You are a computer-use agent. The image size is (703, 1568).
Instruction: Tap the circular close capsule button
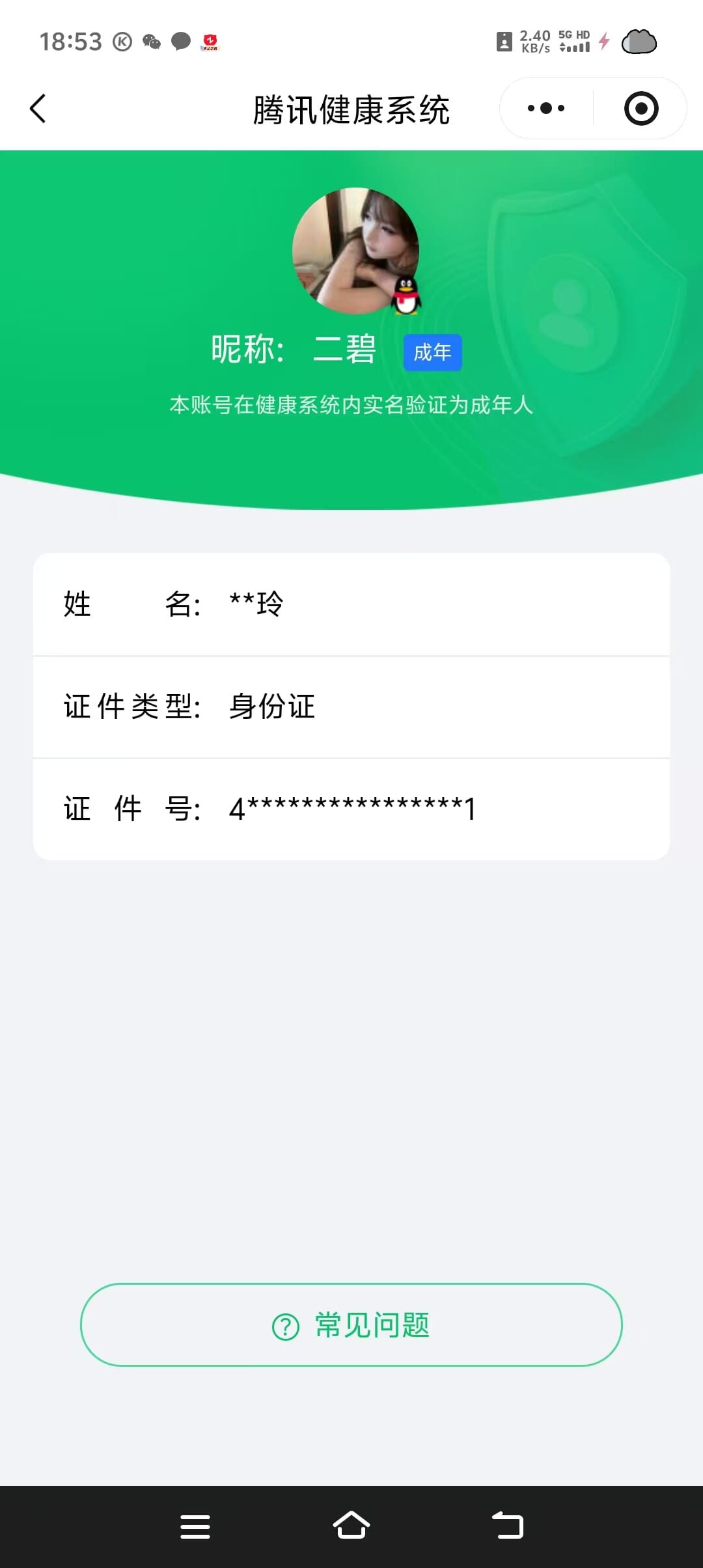click(640, 108)
